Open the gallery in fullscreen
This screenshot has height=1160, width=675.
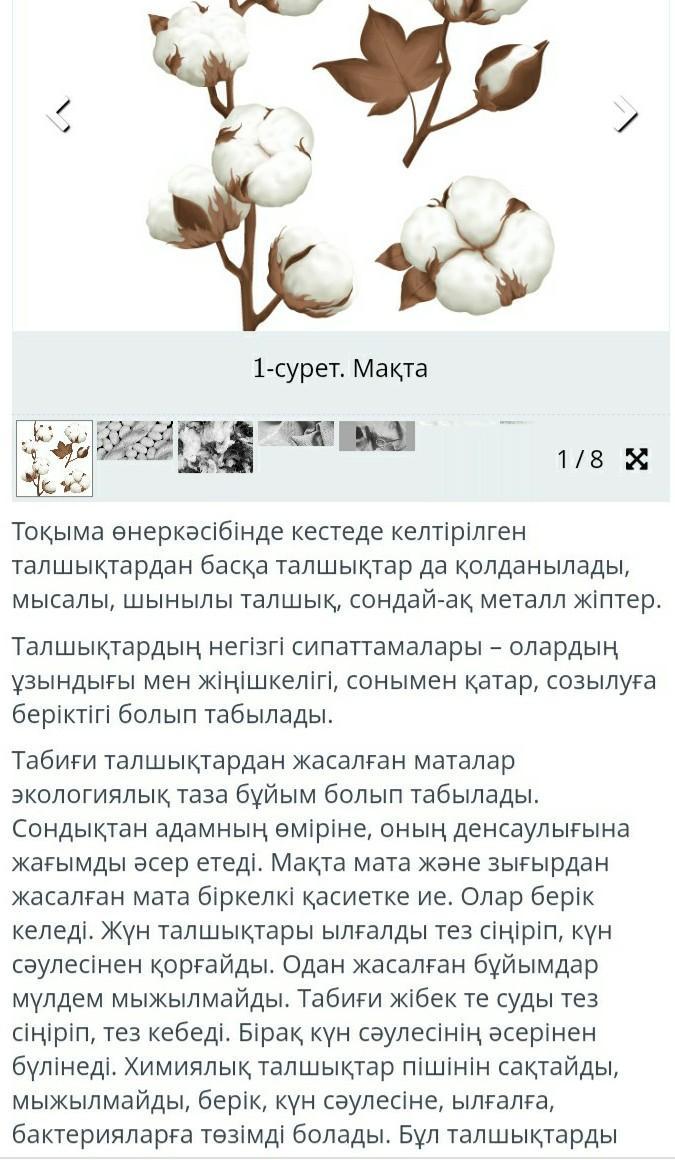tap(637, 459)
